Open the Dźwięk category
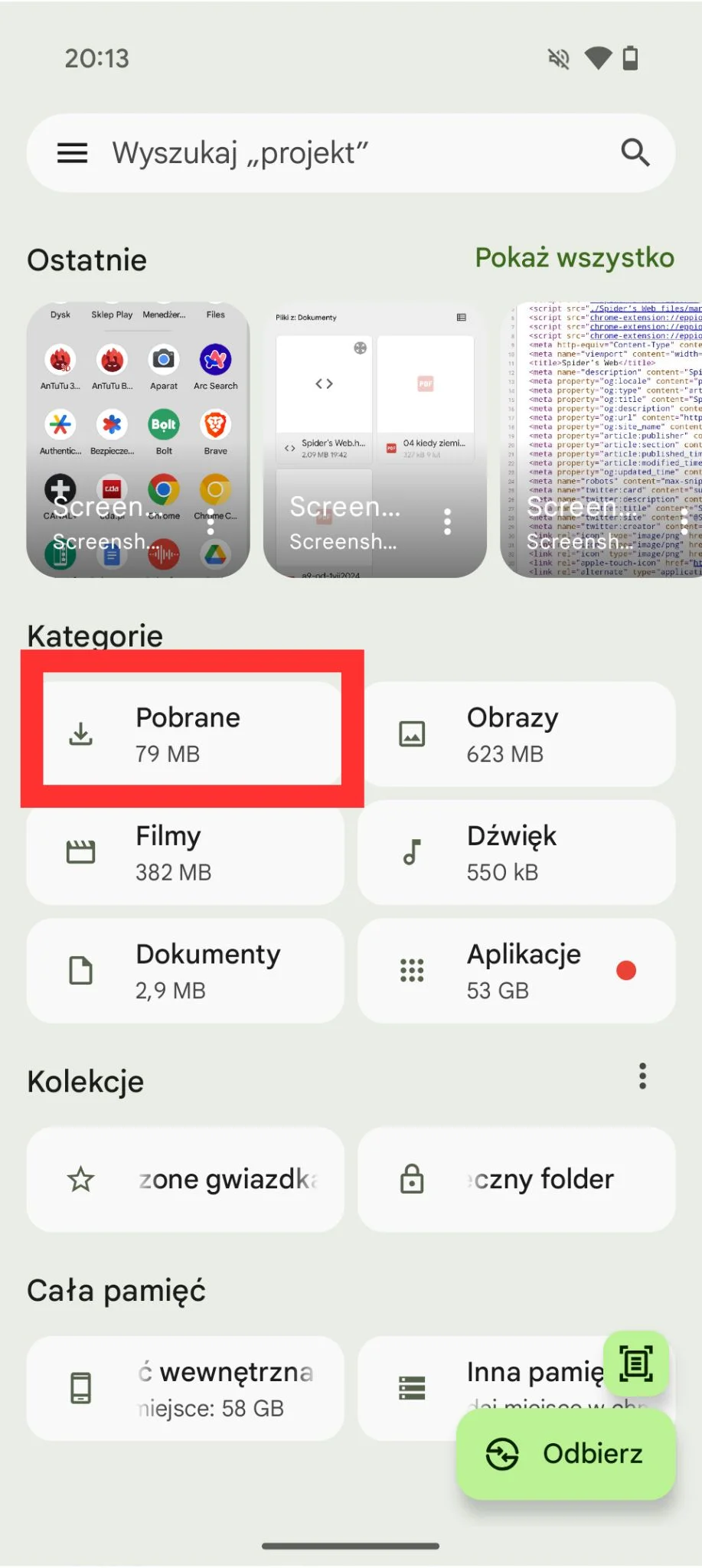This screenshot has height=1568, width=702. click(517, 853)
